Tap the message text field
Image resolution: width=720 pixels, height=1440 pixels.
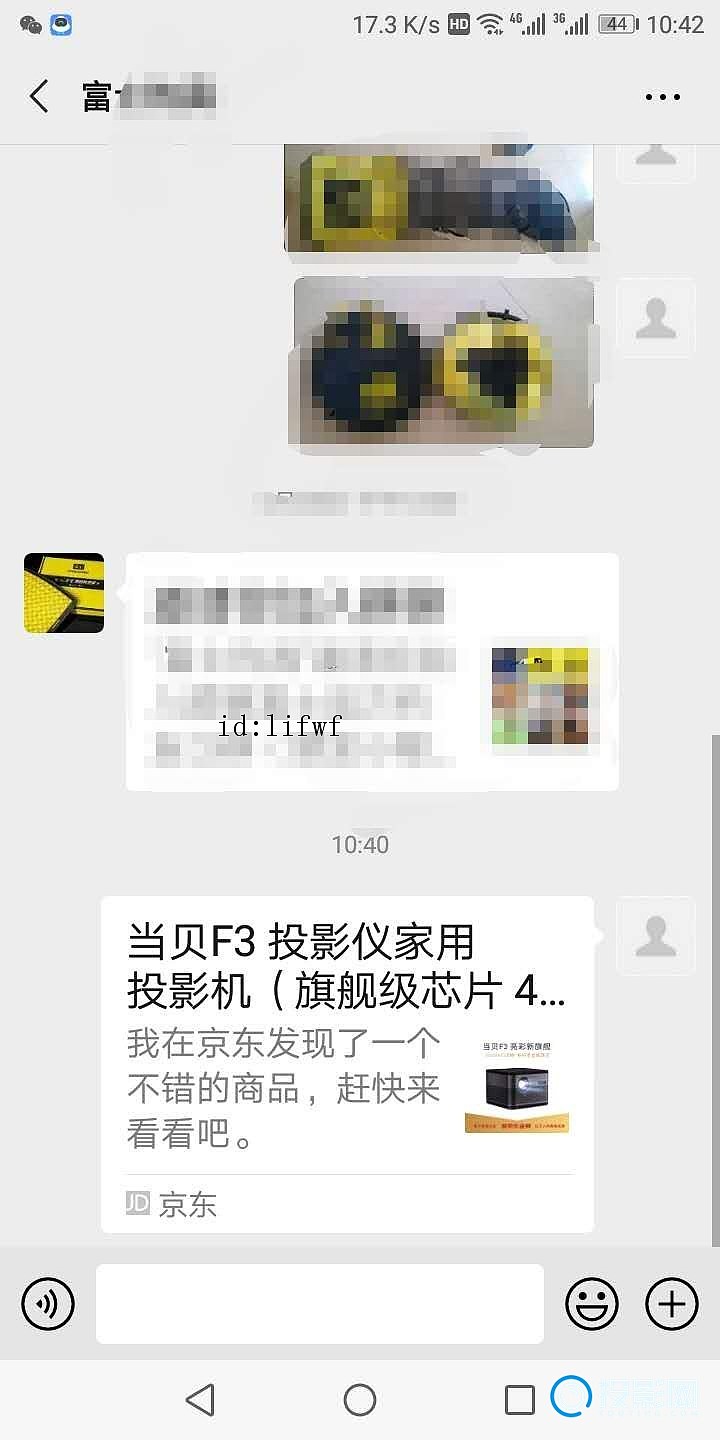[320, 1304]
